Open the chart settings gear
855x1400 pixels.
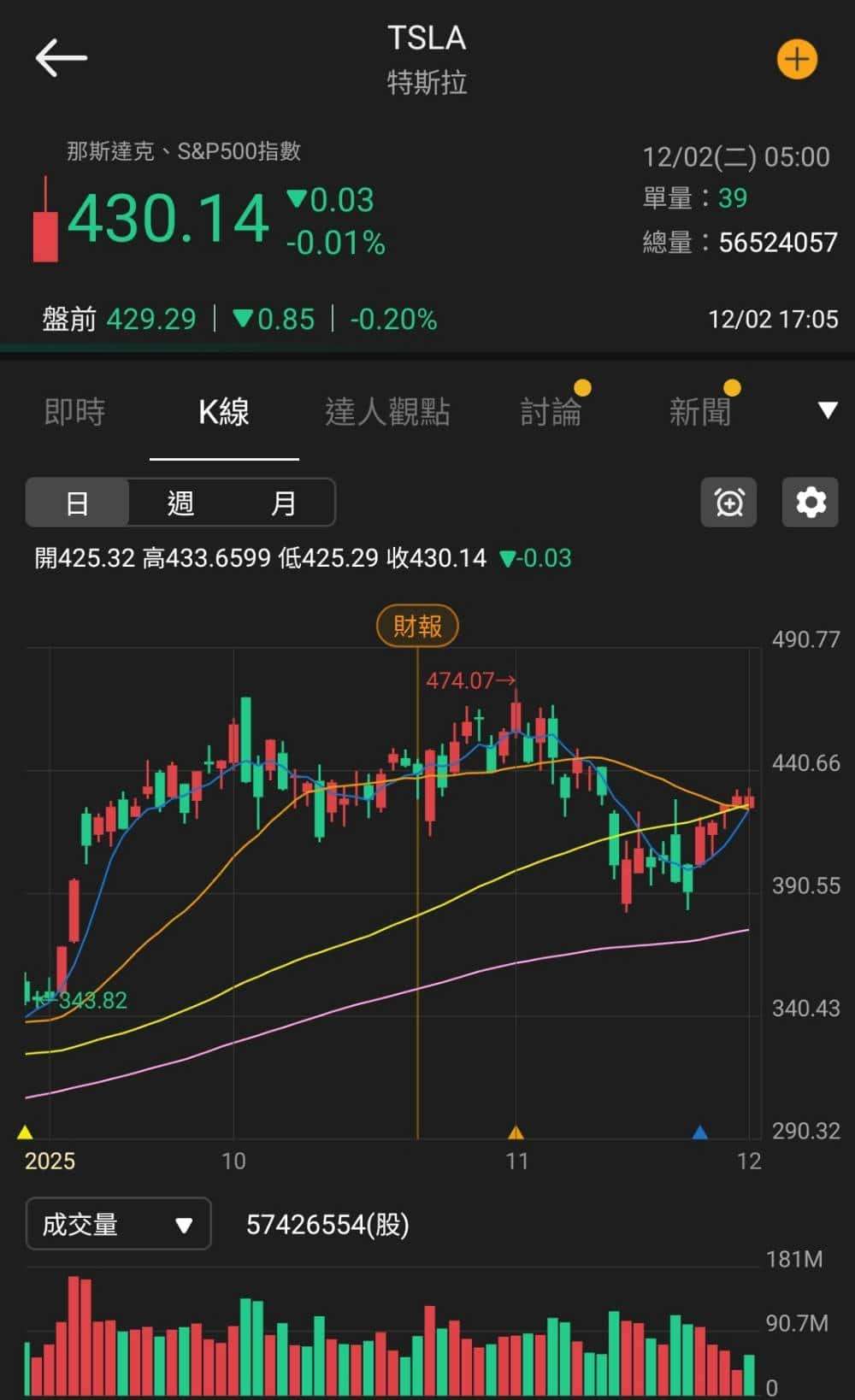pos(809,503)
